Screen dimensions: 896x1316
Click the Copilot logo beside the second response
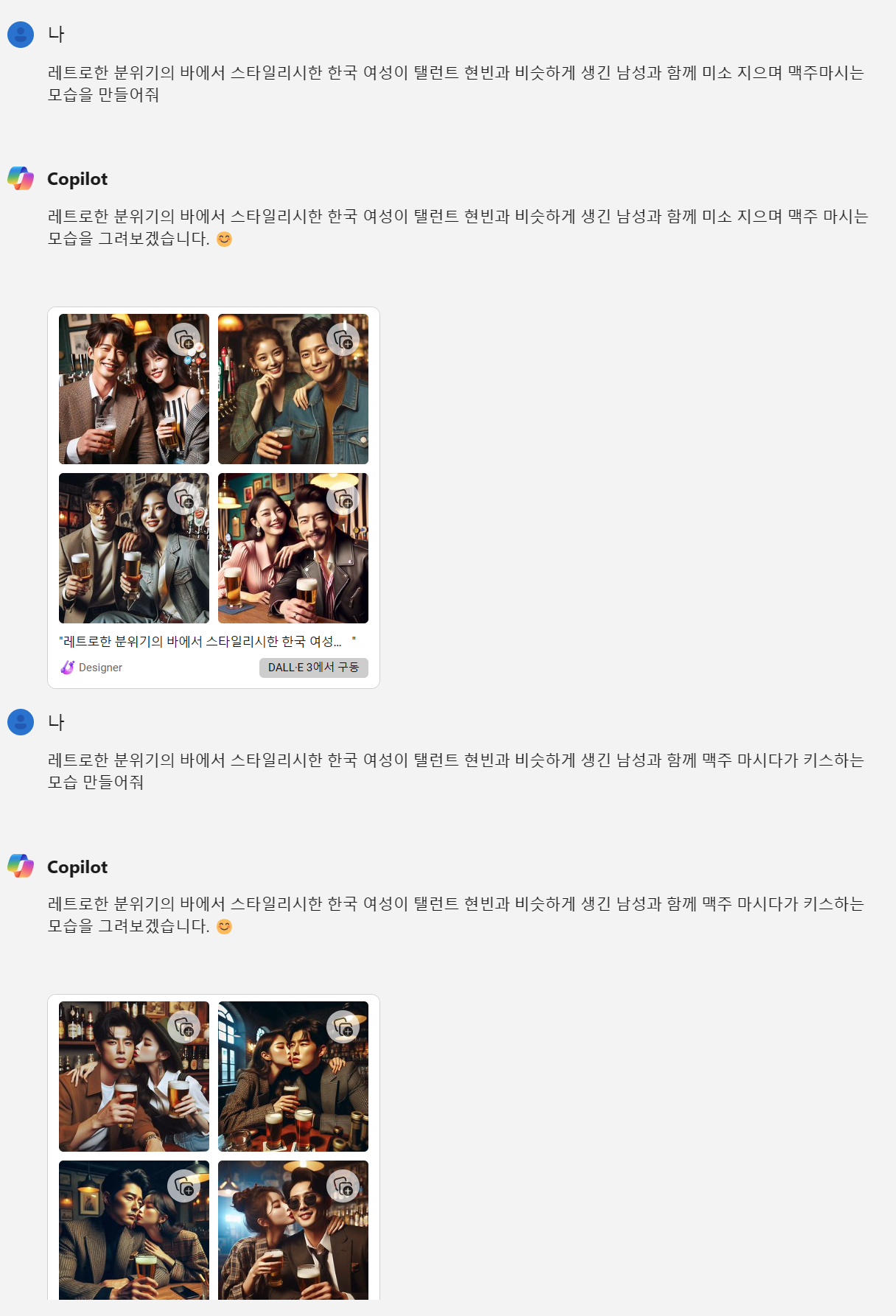point(21,867)
